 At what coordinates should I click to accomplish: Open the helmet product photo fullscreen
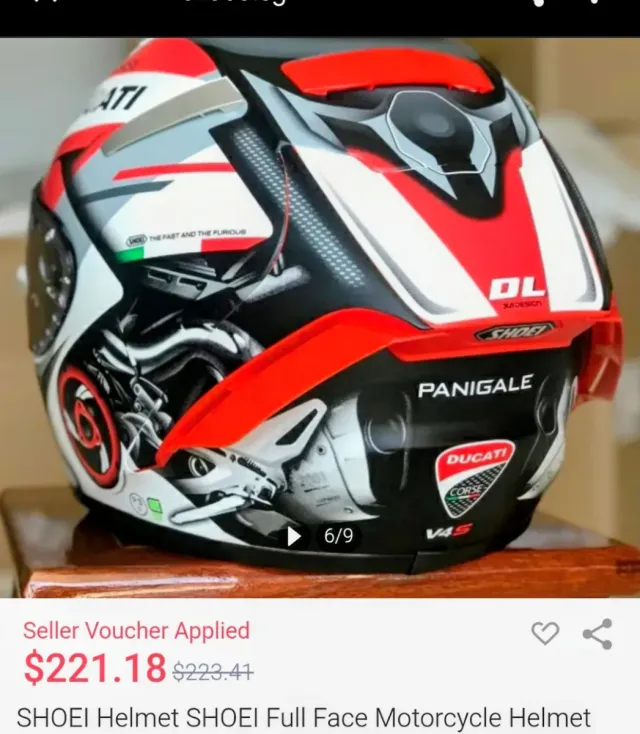[x=320, y=300]
